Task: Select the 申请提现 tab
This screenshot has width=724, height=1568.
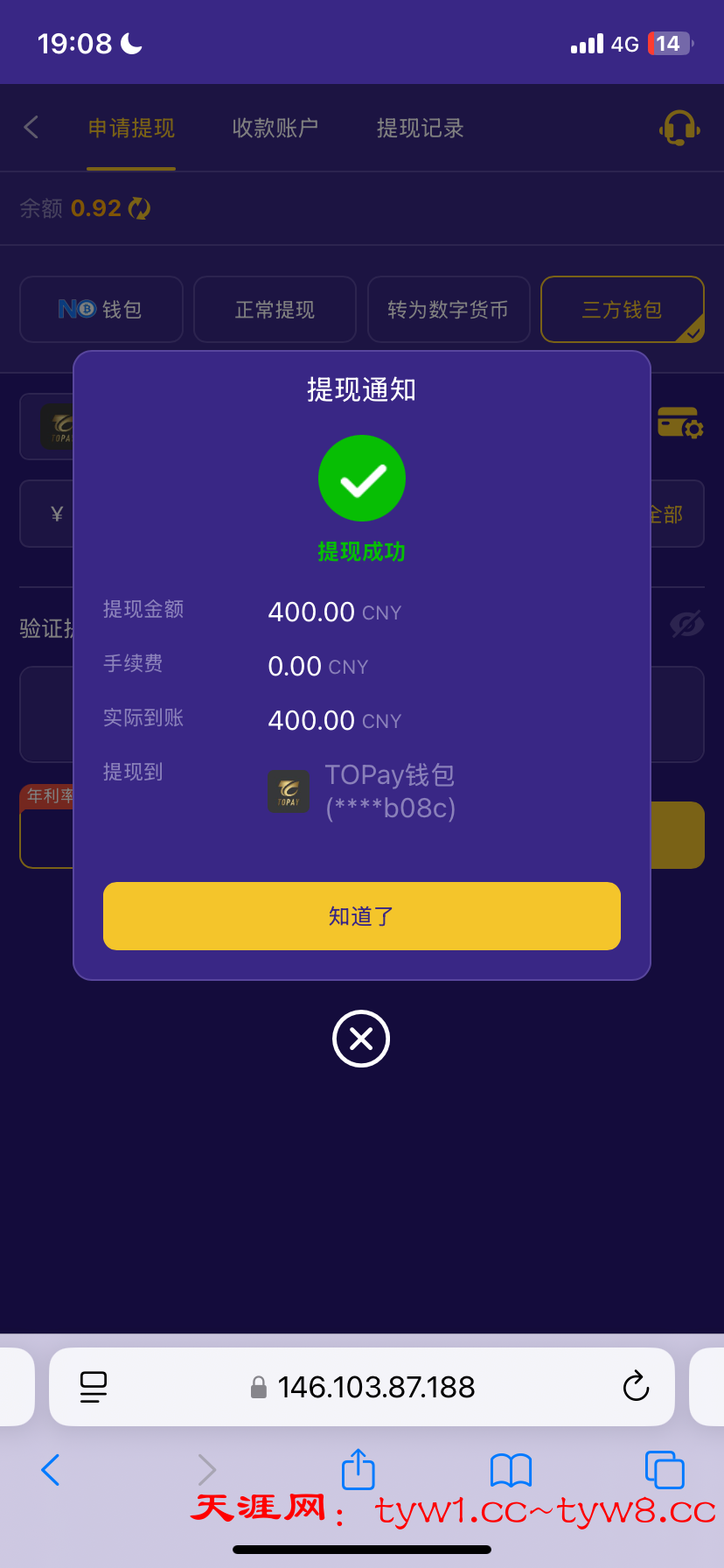Action: pos(131,128)
